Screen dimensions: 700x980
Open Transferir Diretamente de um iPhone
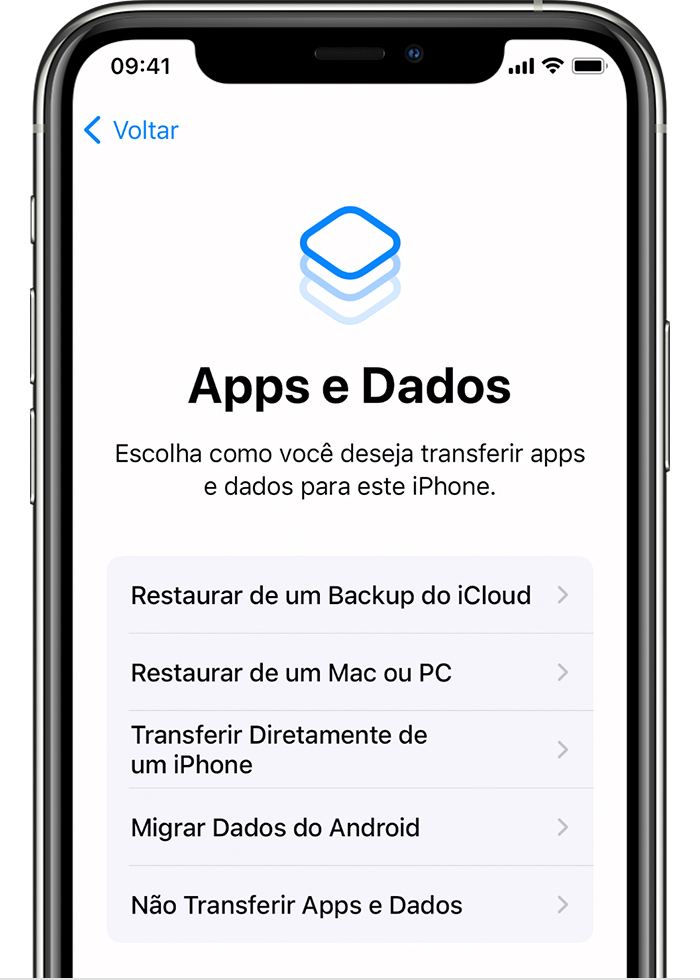click(x=349, y=750)
